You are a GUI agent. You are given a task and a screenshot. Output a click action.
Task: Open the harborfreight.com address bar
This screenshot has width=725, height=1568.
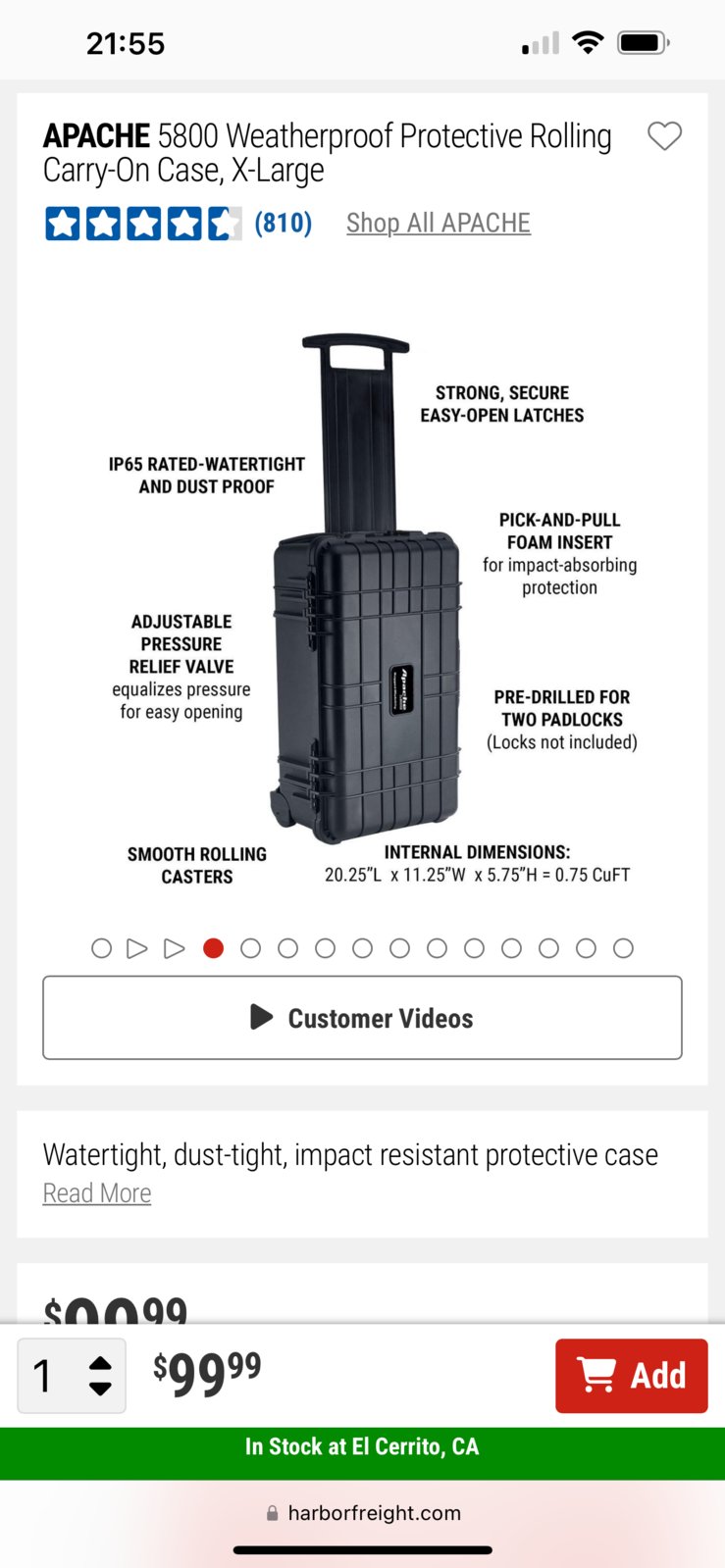(363, 1513)
